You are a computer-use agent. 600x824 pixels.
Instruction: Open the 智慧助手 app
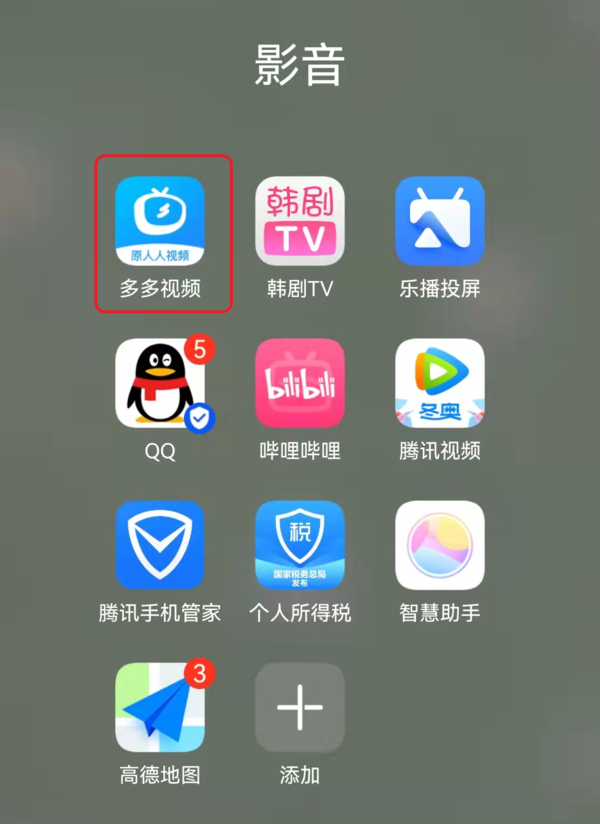pyautogui.click(x=440, y=545)
